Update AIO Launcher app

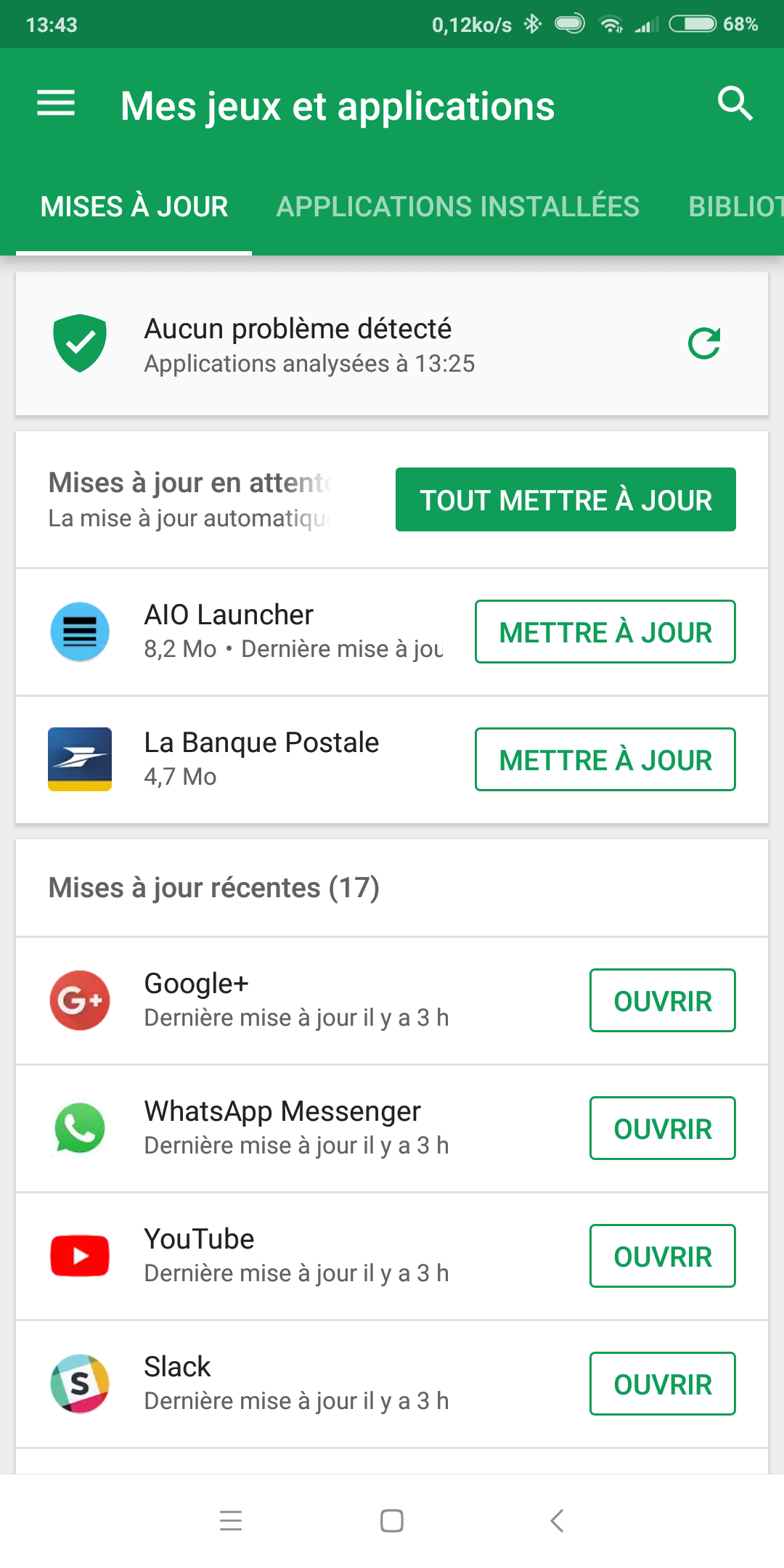point(605,632)
